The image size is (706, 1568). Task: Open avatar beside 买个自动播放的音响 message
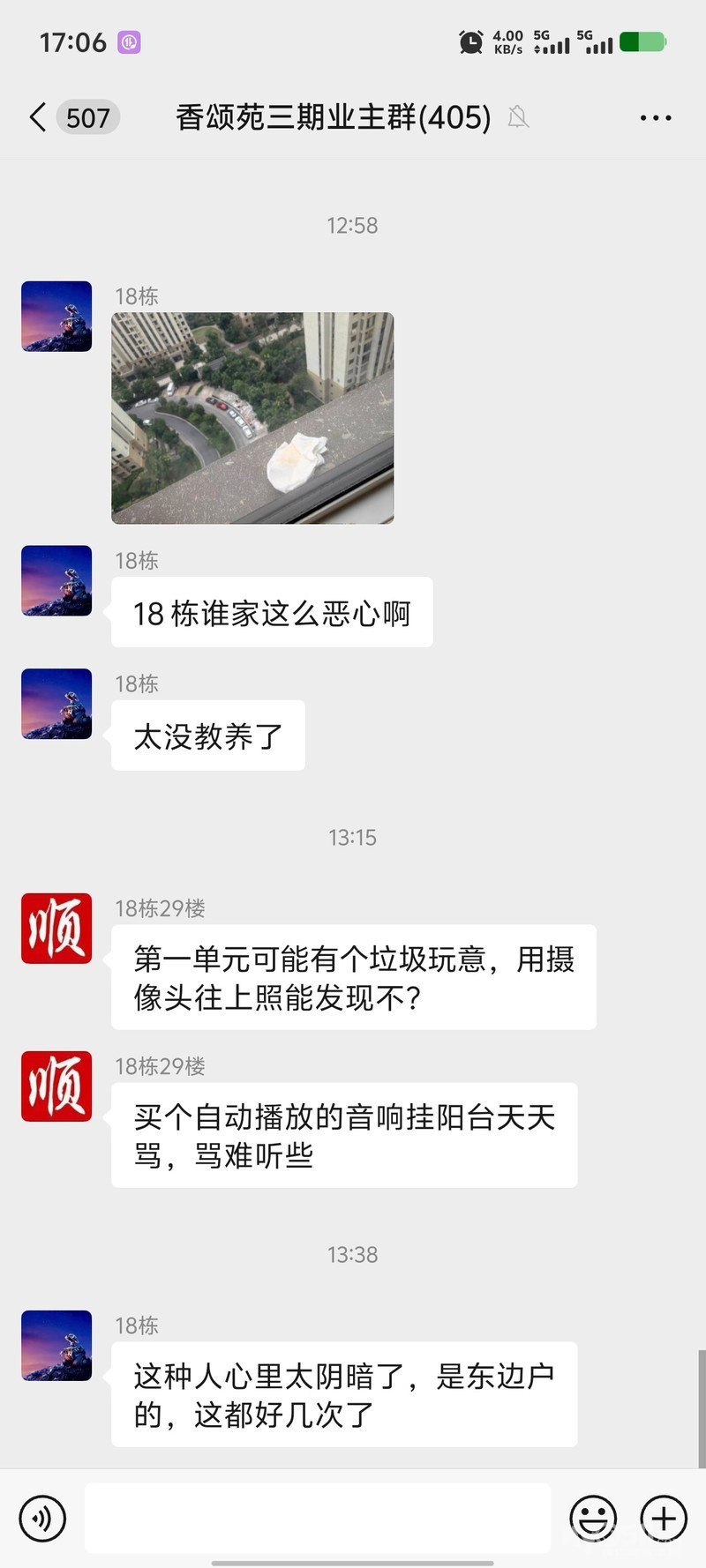tap(56, 1086)
